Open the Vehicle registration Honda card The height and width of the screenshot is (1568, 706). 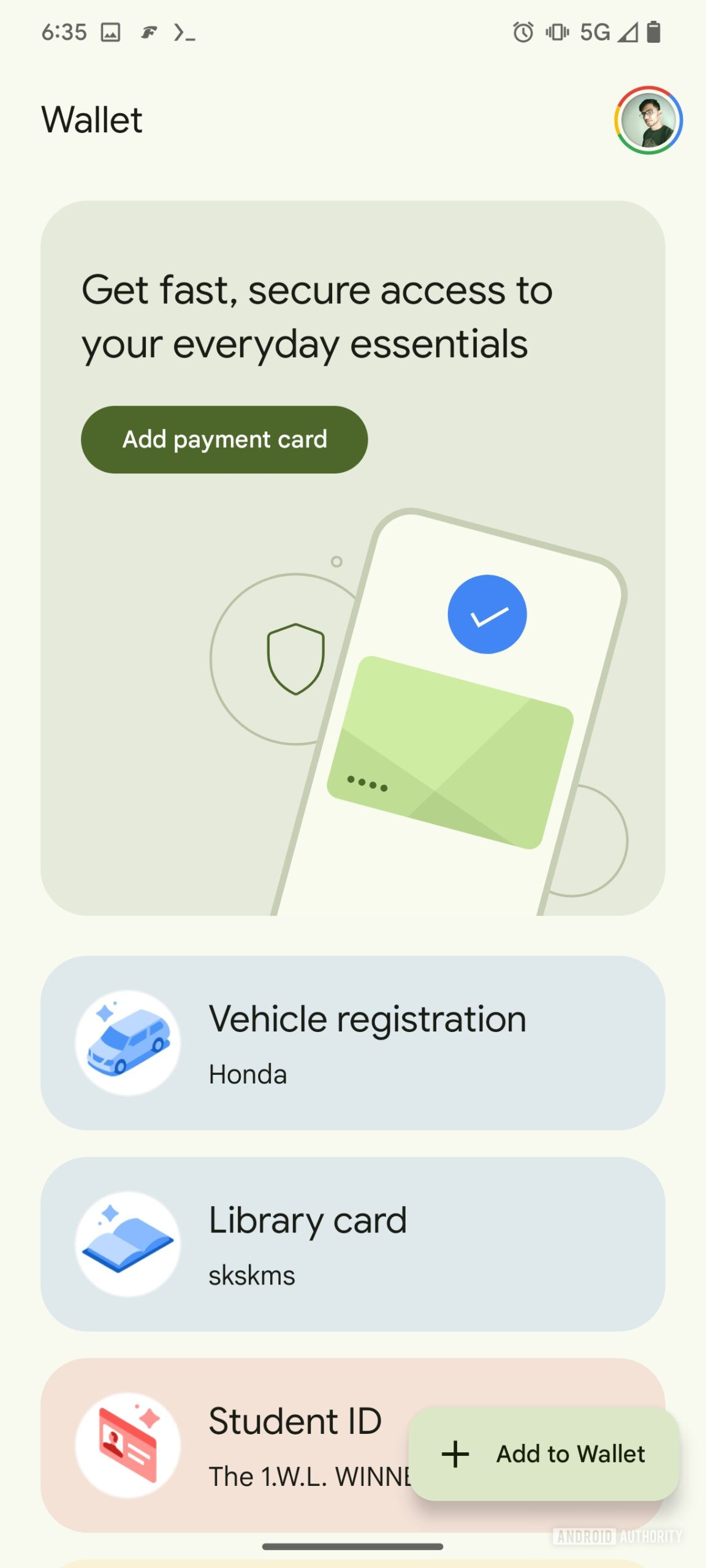pyautogui.click(x=352, y=1042)
